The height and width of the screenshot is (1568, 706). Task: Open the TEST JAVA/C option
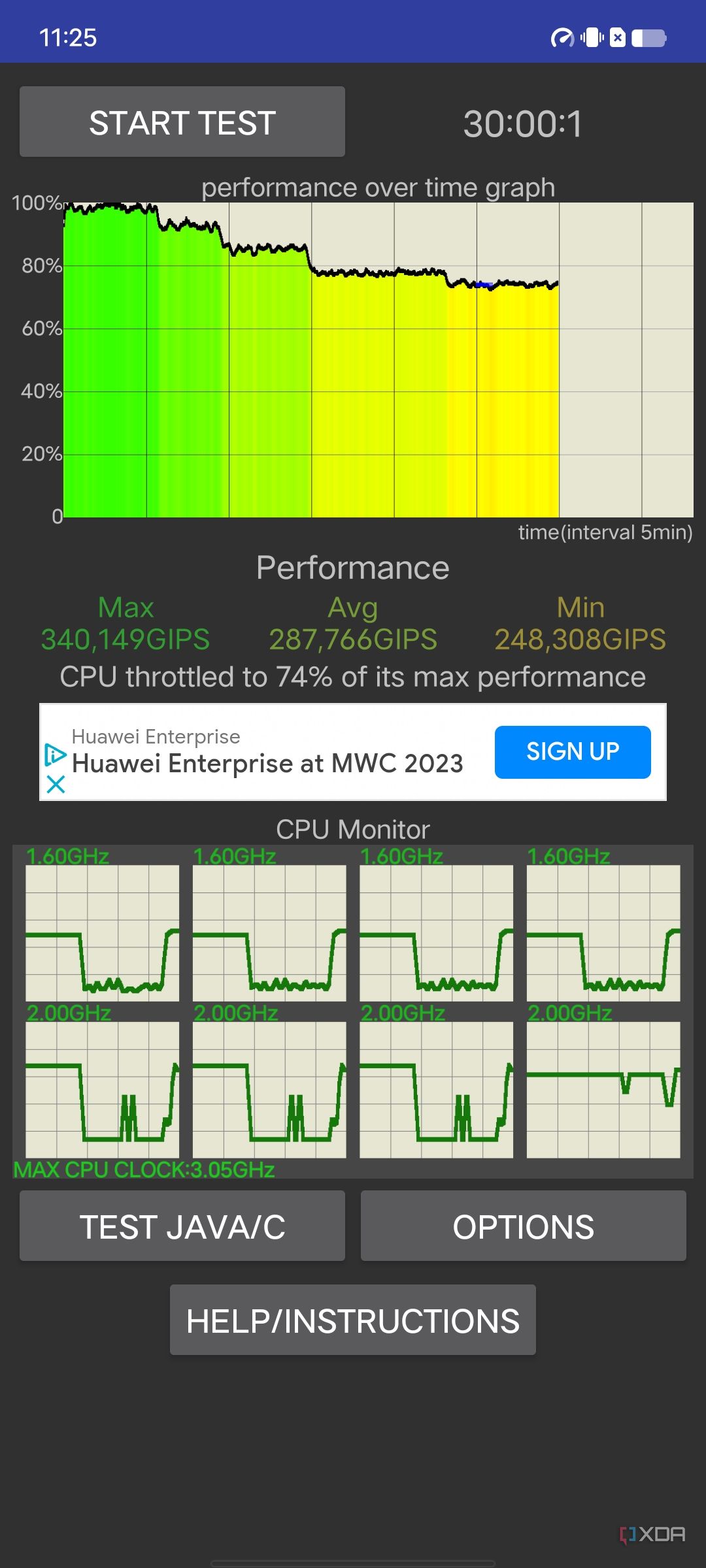182,1226
